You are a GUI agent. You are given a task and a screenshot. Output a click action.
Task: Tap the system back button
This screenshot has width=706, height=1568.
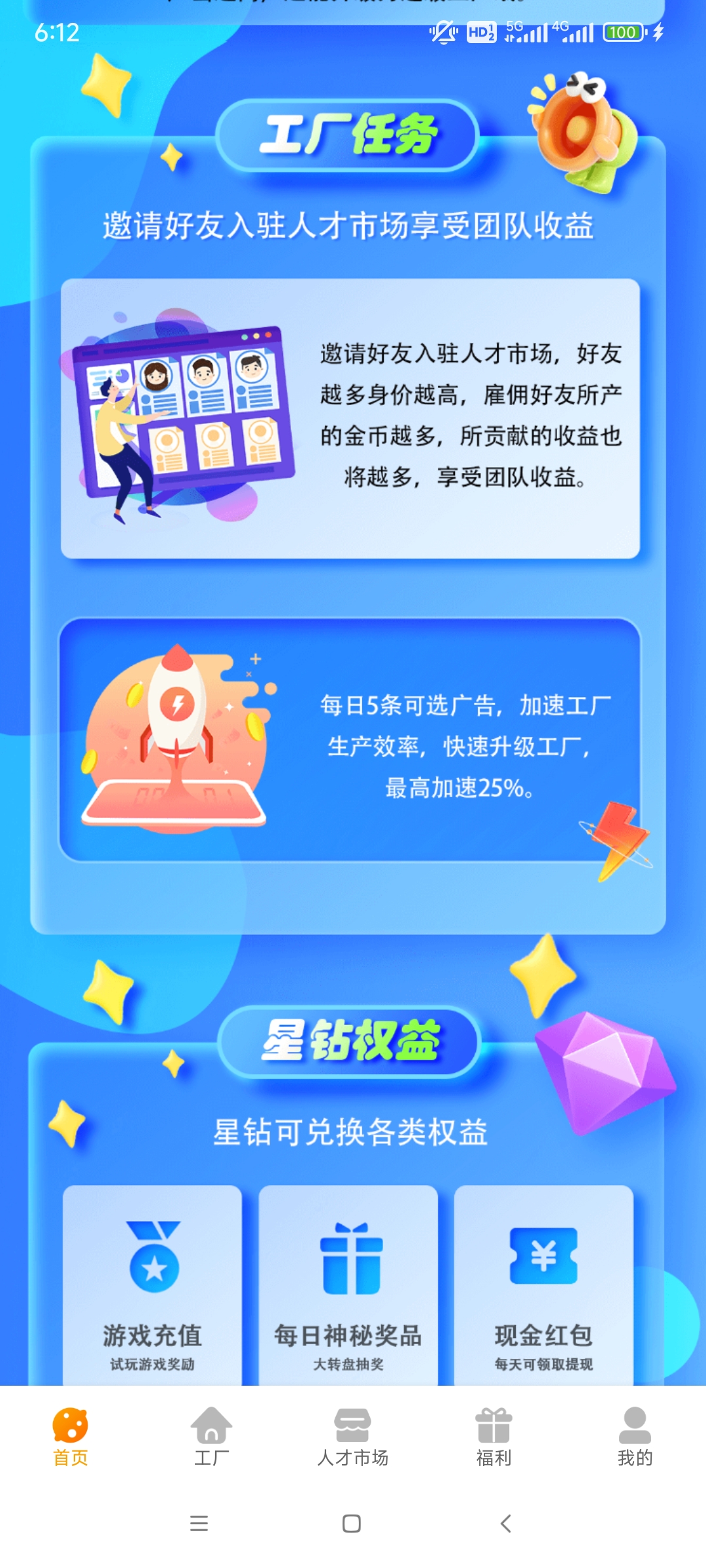[505, 1524]
